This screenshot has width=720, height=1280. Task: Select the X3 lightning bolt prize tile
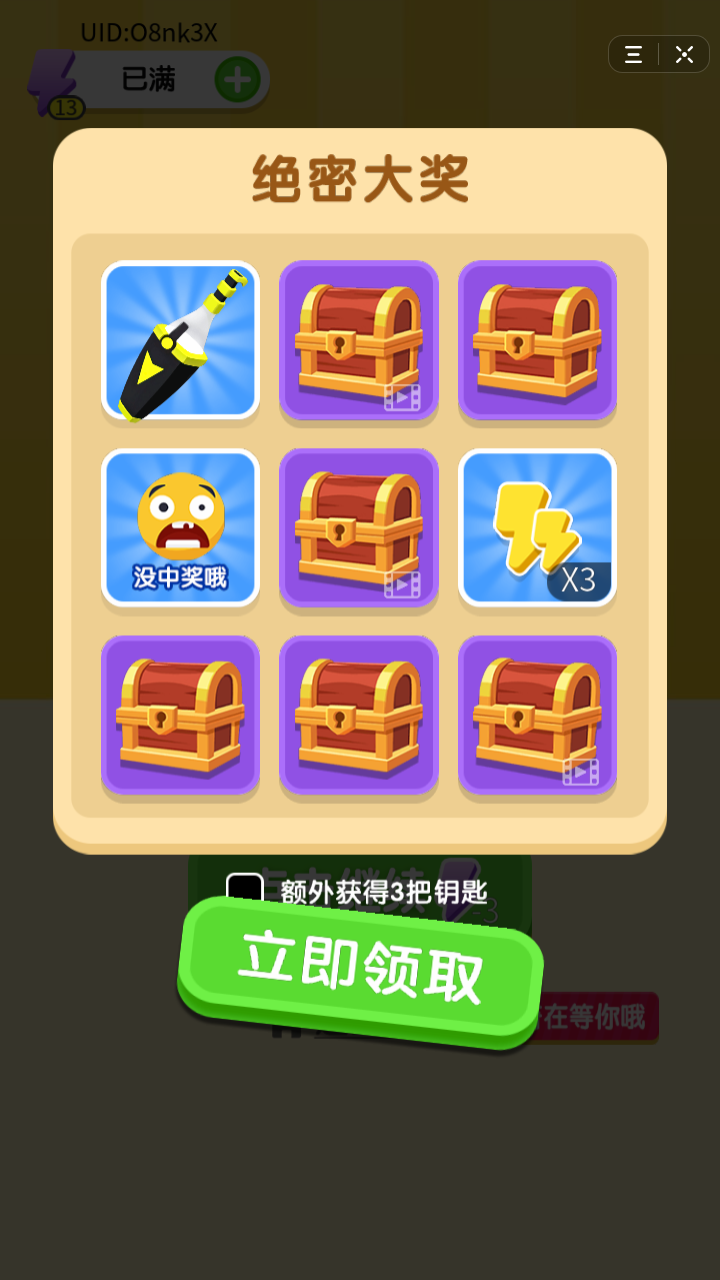537,528
